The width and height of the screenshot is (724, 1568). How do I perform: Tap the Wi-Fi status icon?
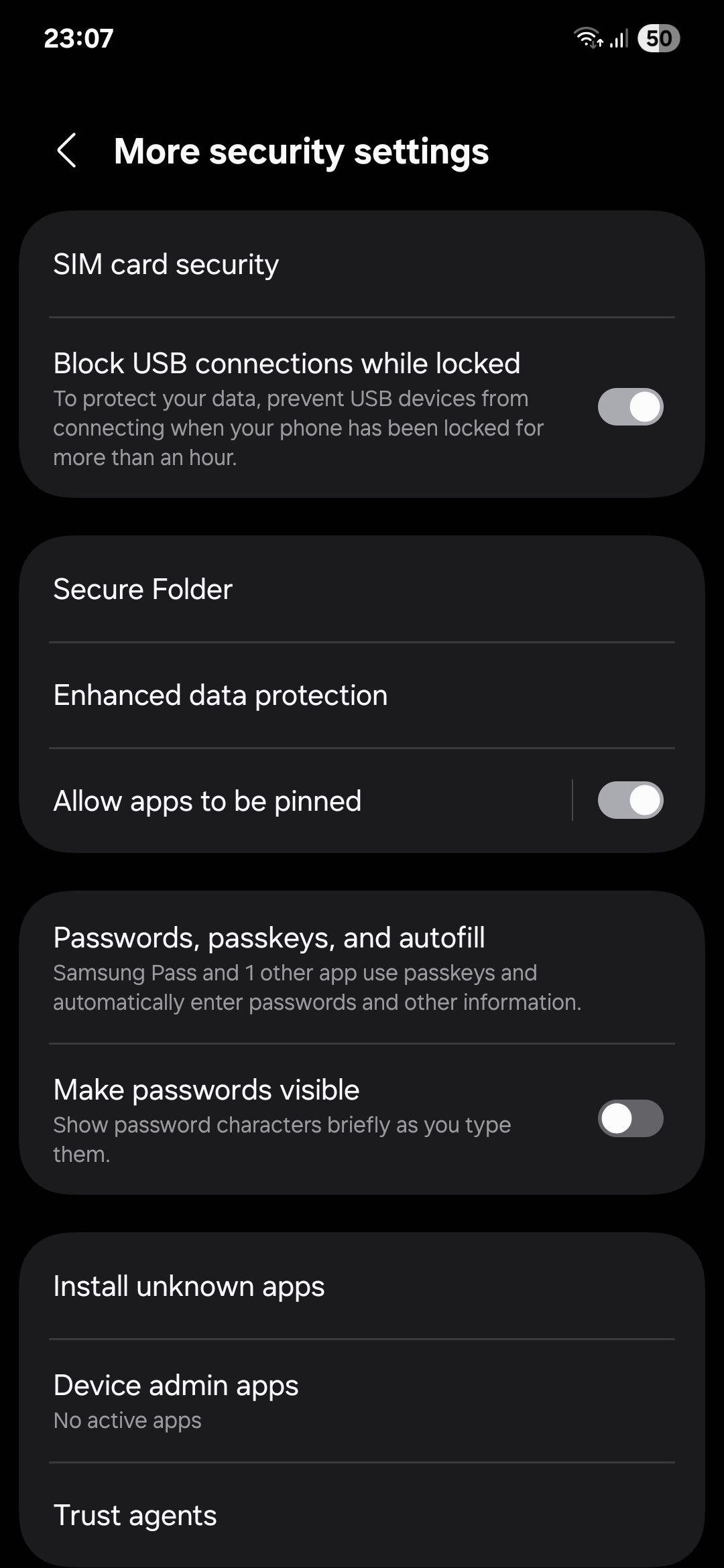[589, 39]
